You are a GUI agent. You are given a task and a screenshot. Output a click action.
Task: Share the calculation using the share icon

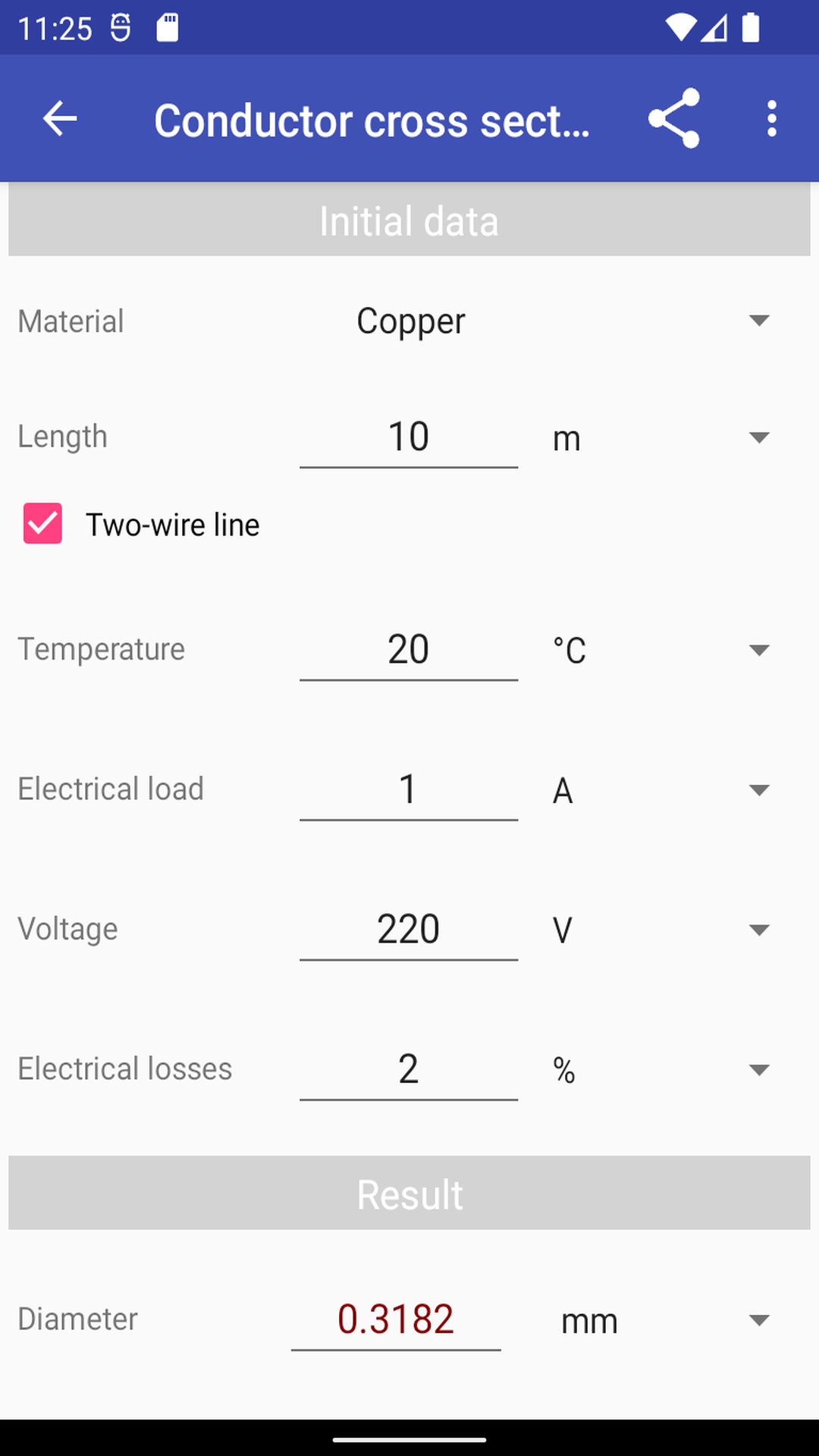pyautogui.click(x=674, y=118)
